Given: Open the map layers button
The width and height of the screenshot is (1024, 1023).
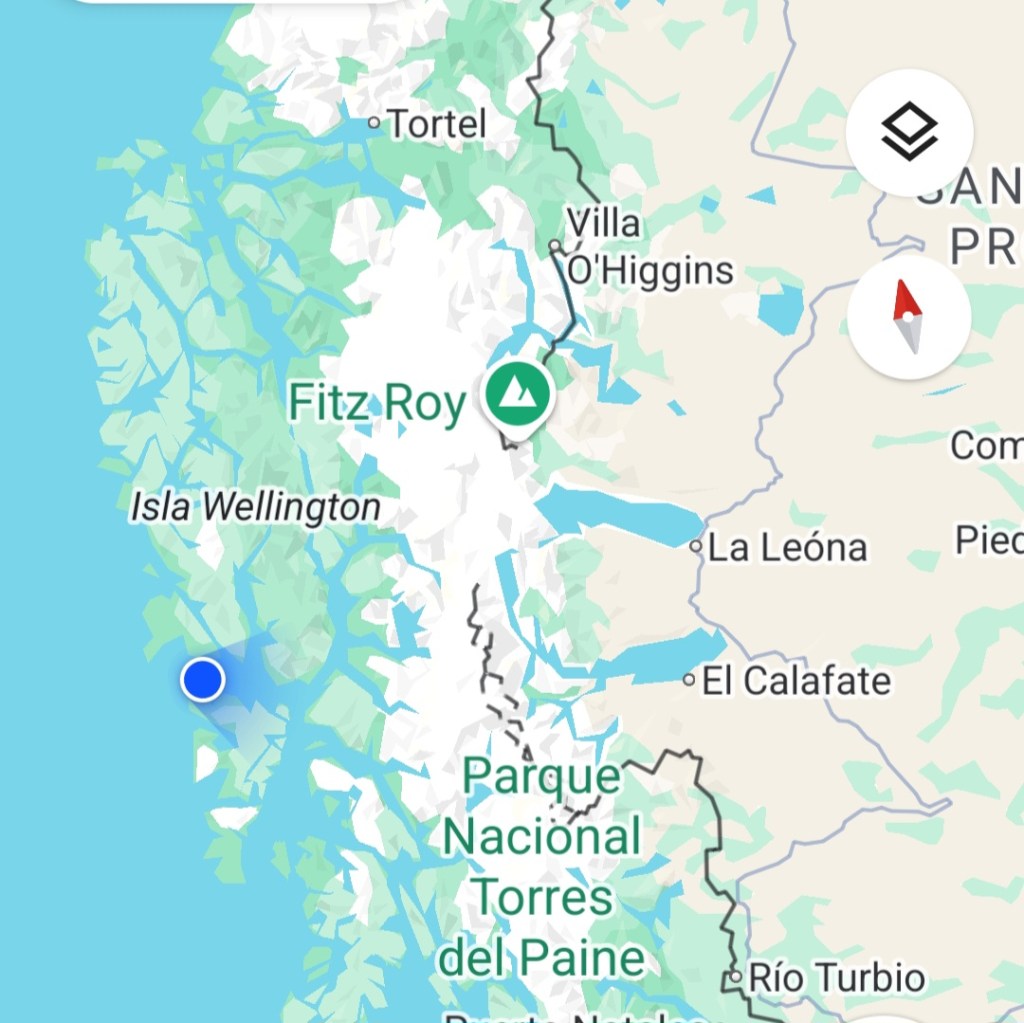Looking at the screenshot, I should 909,133.
